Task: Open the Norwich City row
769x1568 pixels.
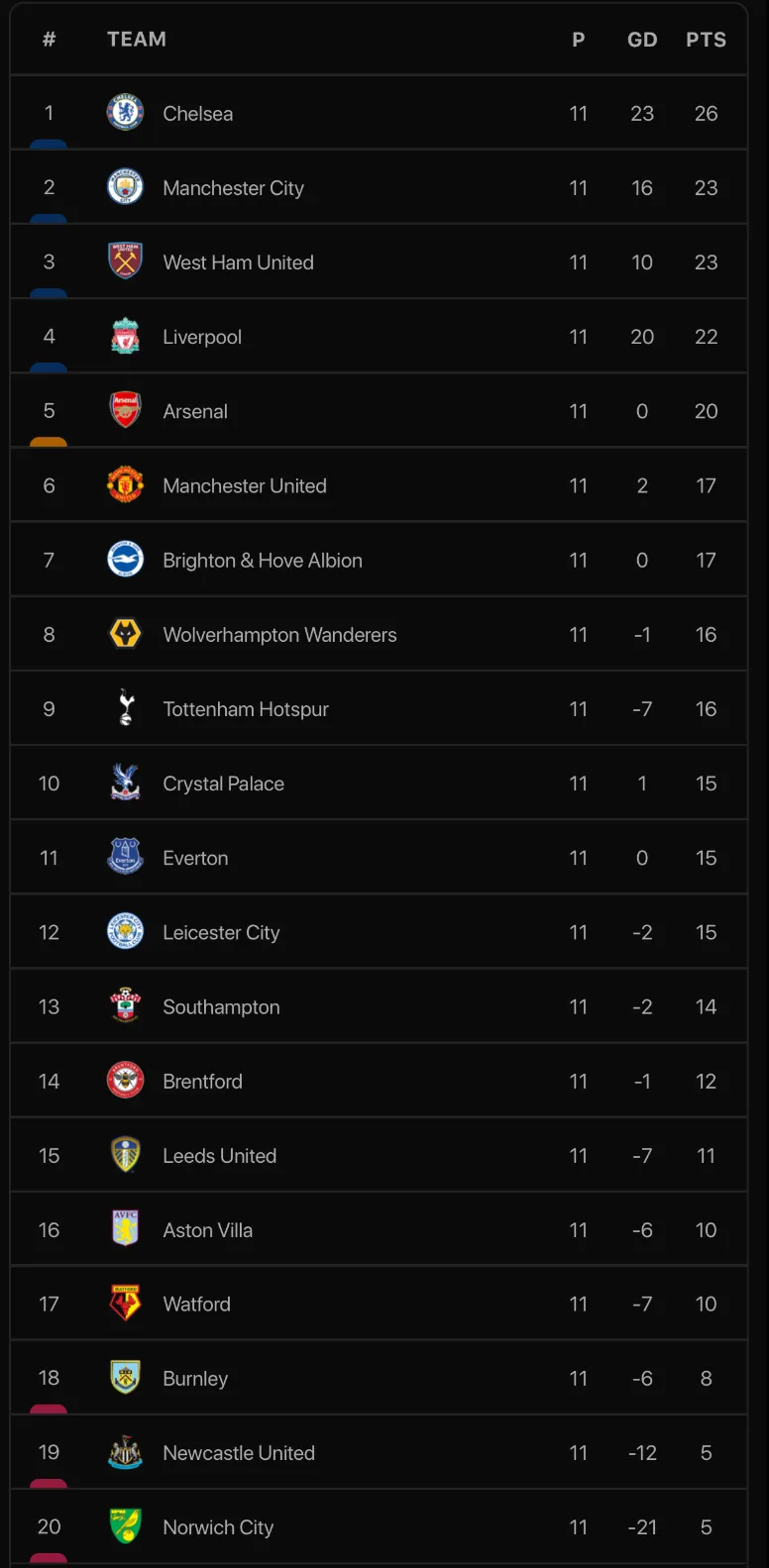Action: [218, 1527]
